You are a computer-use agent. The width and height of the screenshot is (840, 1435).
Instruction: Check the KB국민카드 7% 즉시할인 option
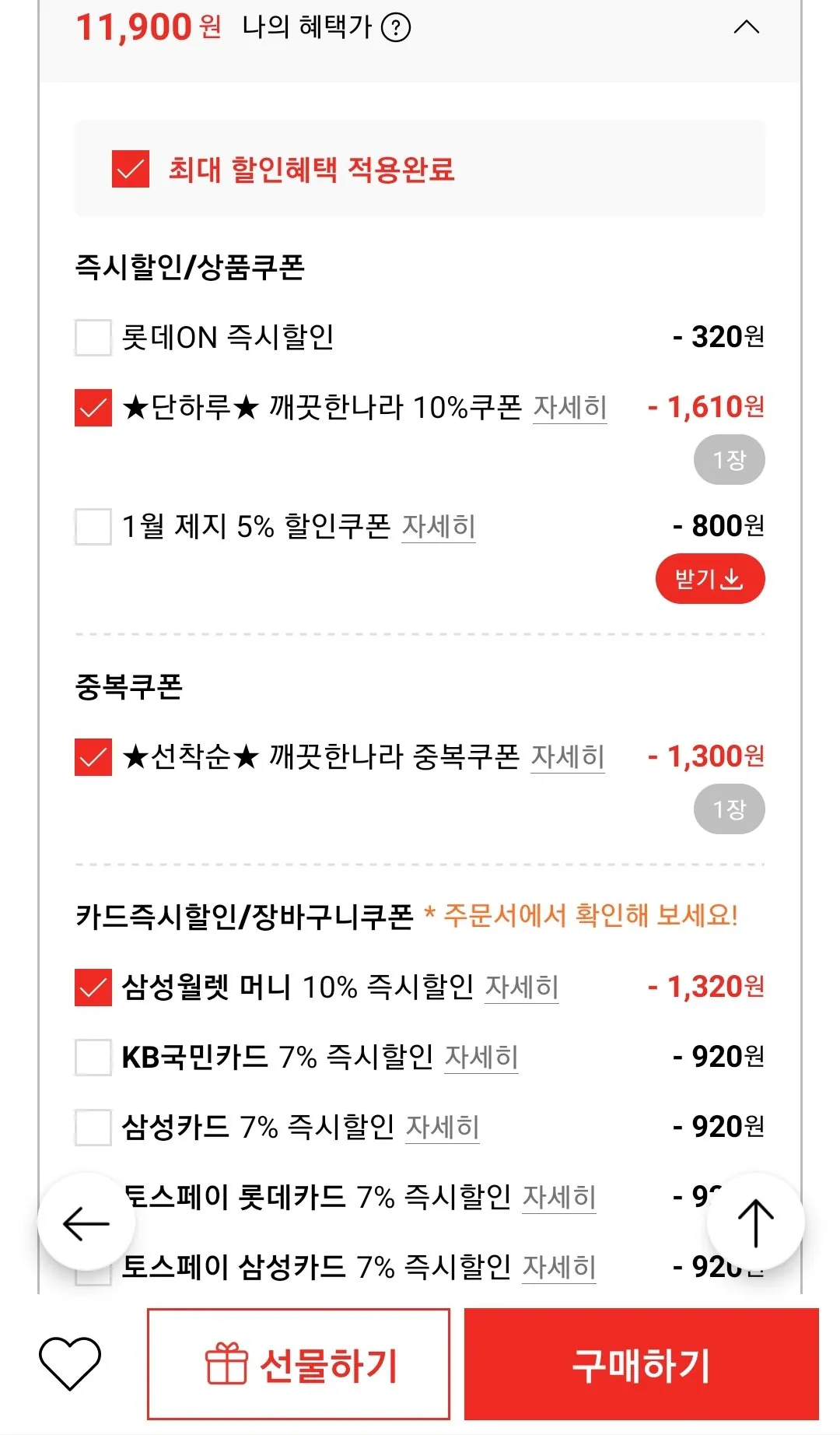pyautogui.click(x=93, y=1056)
